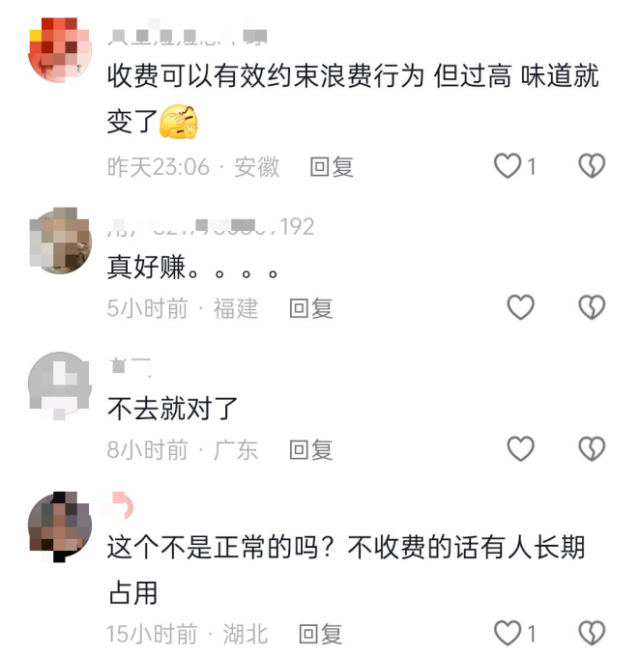
Task: Like the comment posted from 安徽
Action: pyautogui.click(x=508, y=166)
